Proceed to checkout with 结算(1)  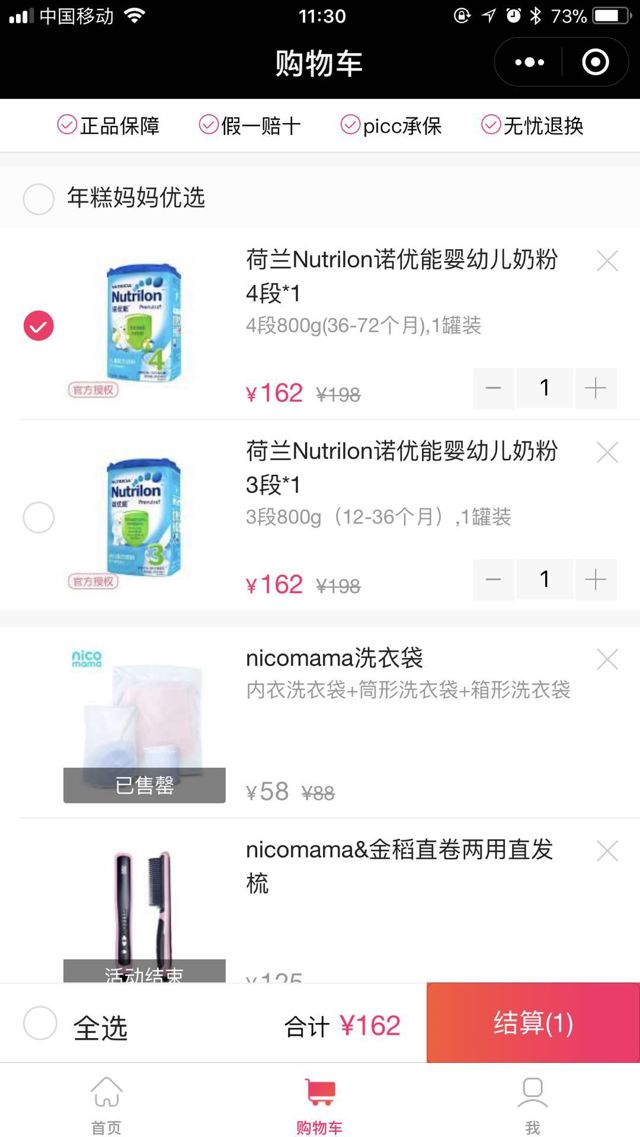tap(533, 1023)
